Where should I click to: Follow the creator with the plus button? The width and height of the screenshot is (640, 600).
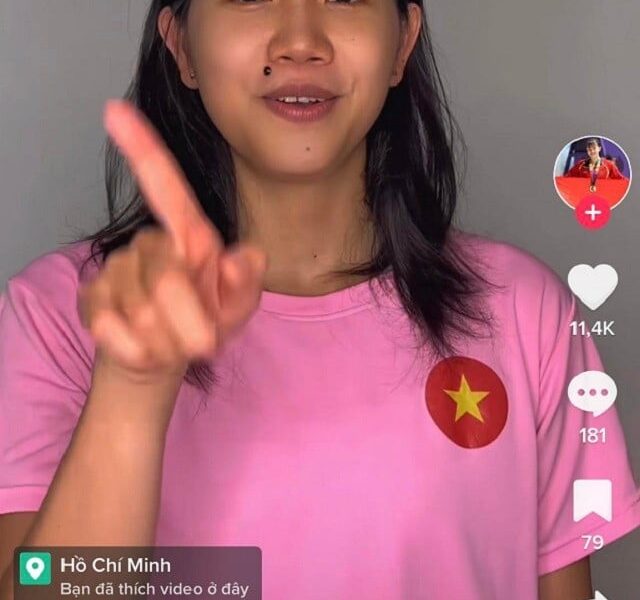[x=593, y=212]
